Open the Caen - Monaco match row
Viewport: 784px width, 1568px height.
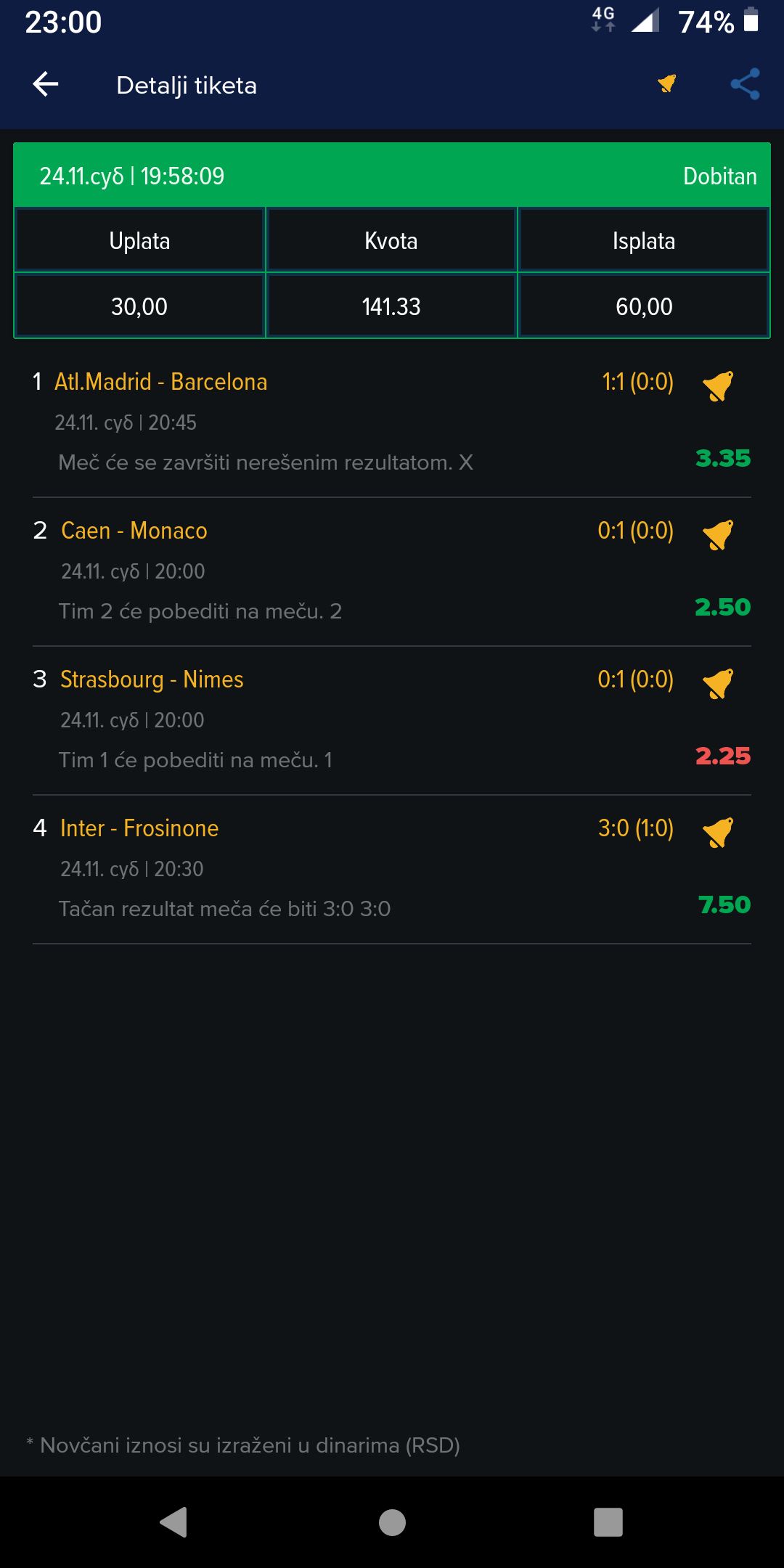[392, 572]
